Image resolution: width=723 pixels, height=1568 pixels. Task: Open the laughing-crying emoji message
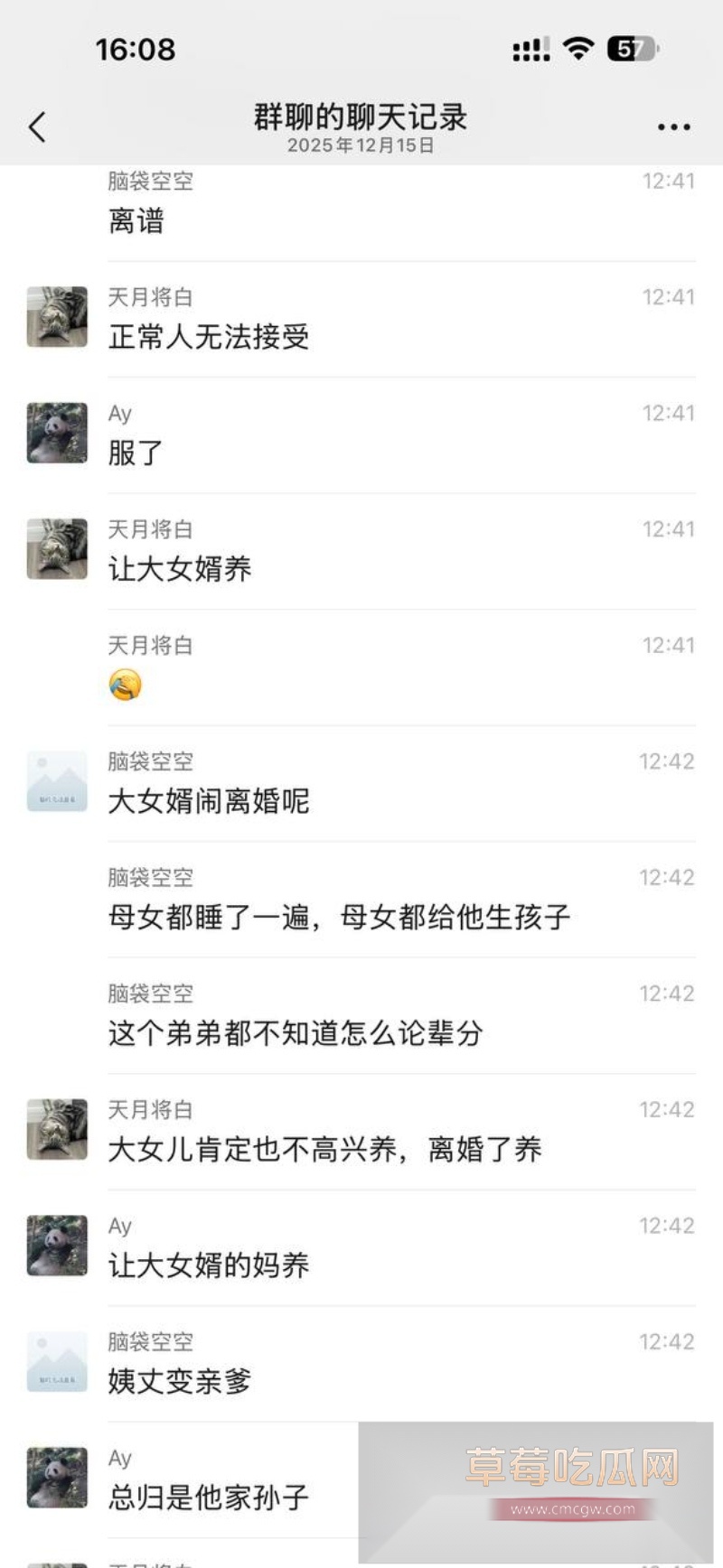tap(127, 686)
